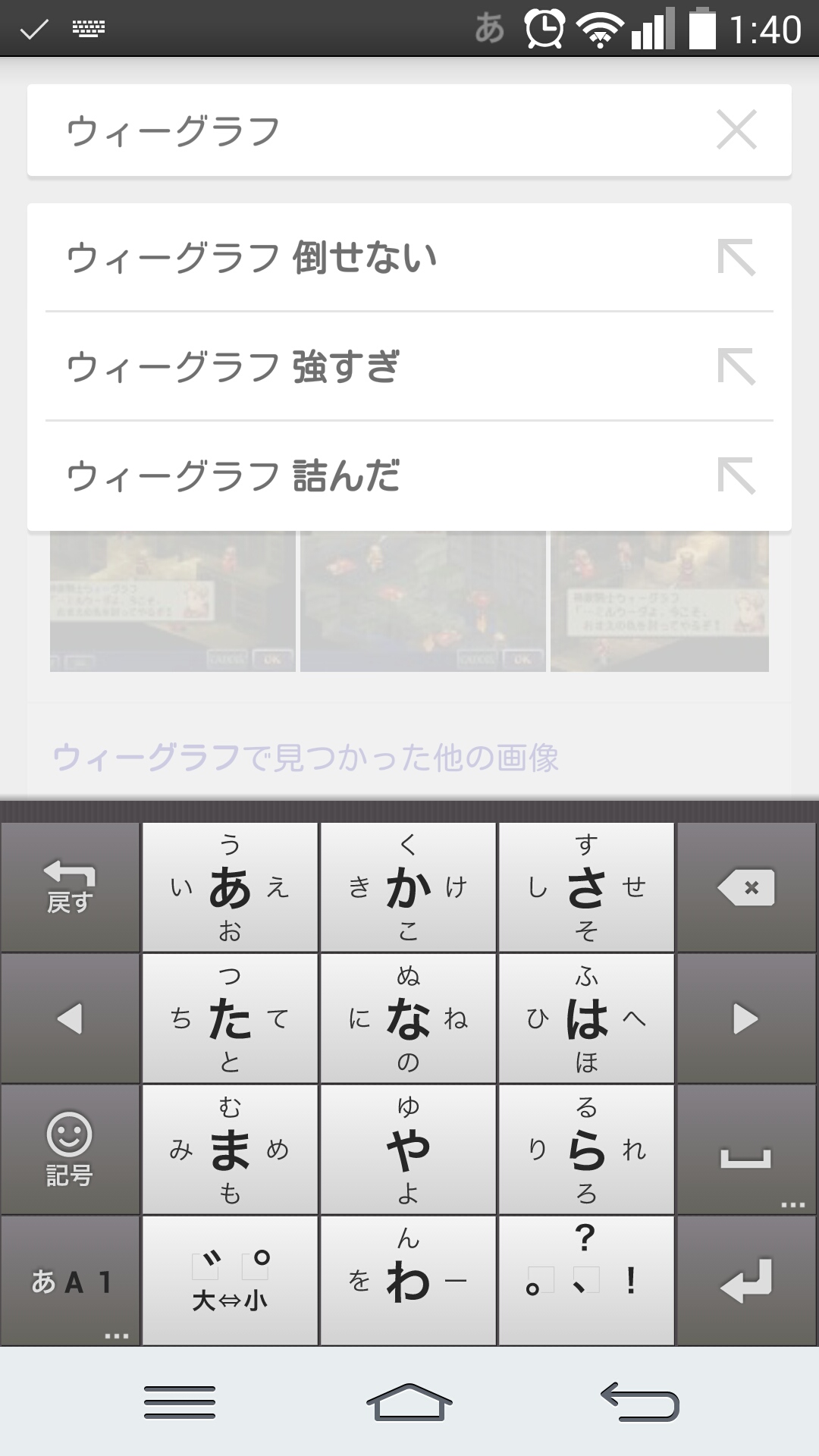
Task: Fill in query arrow for 倒せない suggestion
Action: click(736, 257)
